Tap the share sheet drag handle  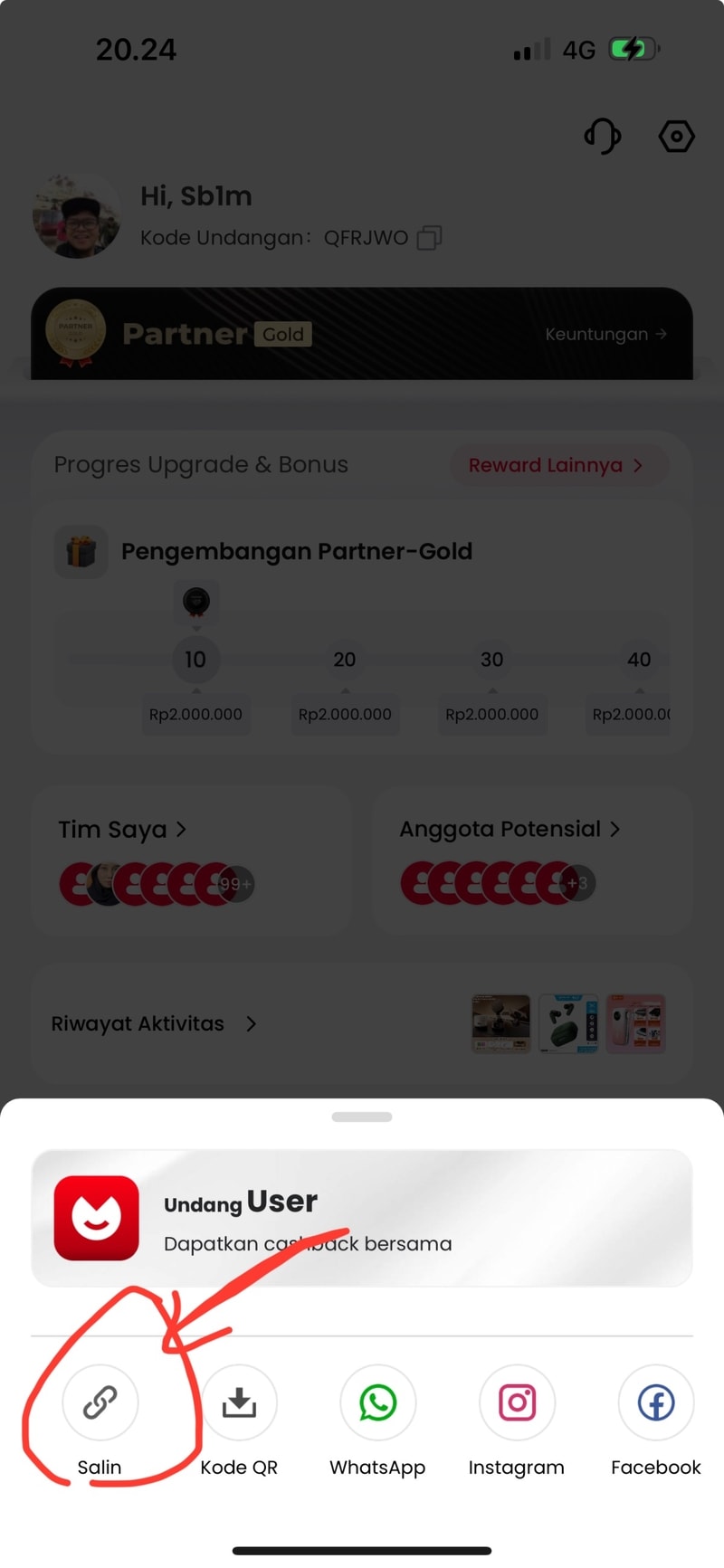[362, 1117]
